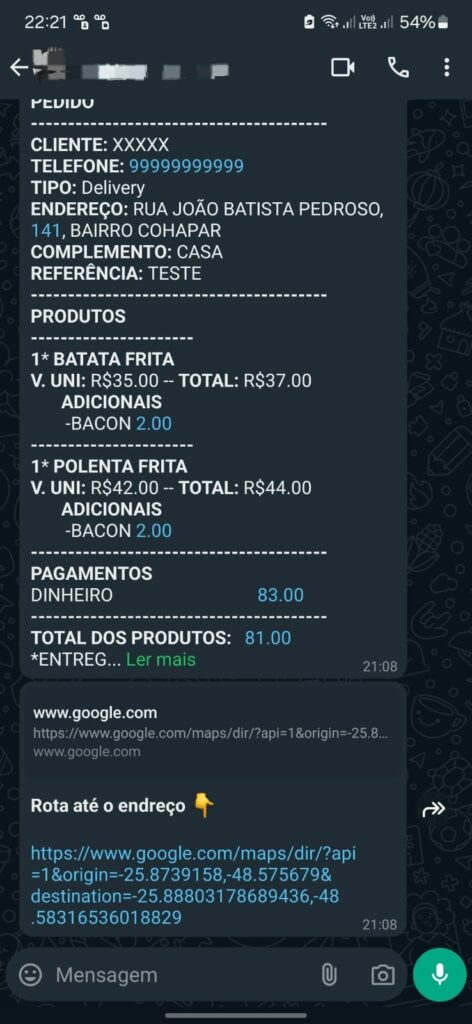Tap the voice message microphone button

point(440,975)
